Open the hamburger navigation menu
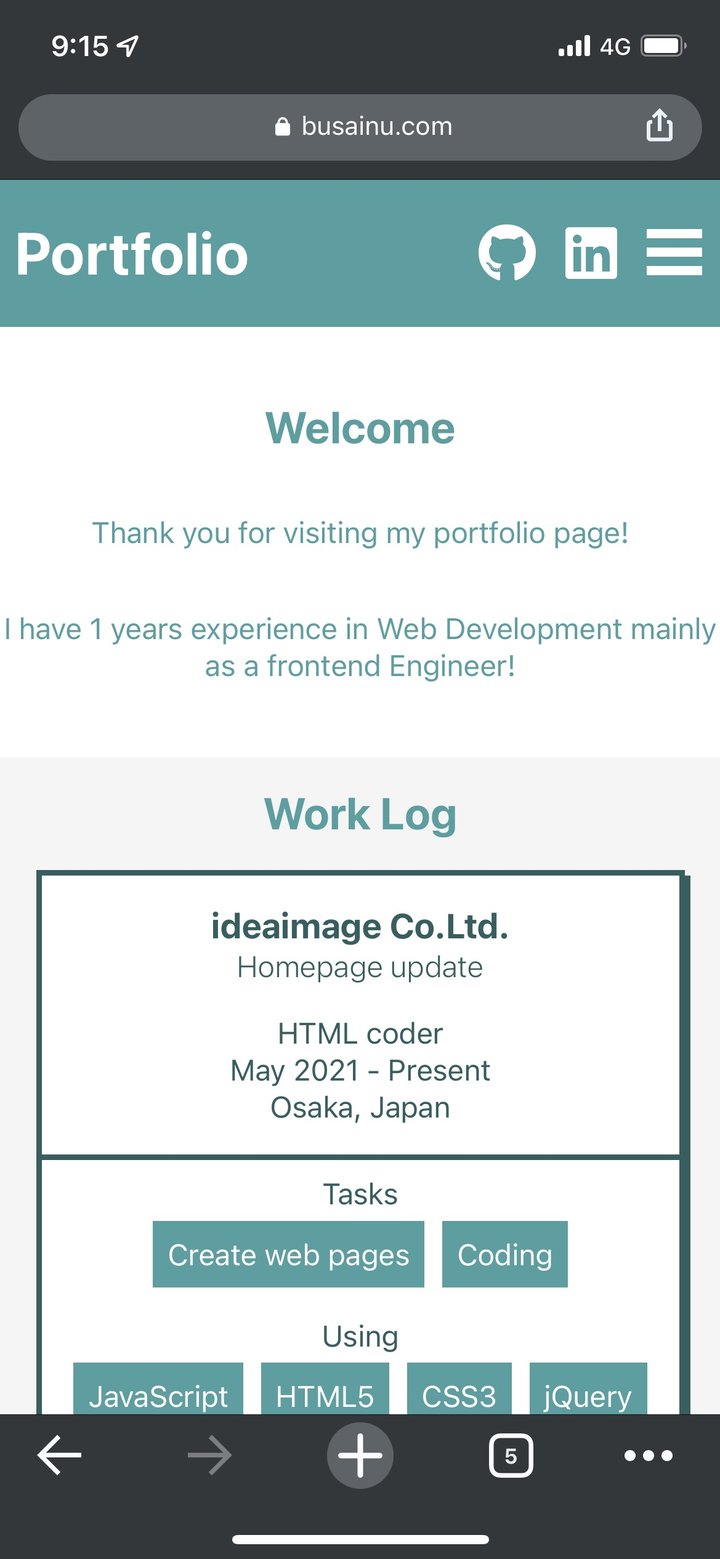The height and width of the screenshot is (1559, 720). [674, 252]
